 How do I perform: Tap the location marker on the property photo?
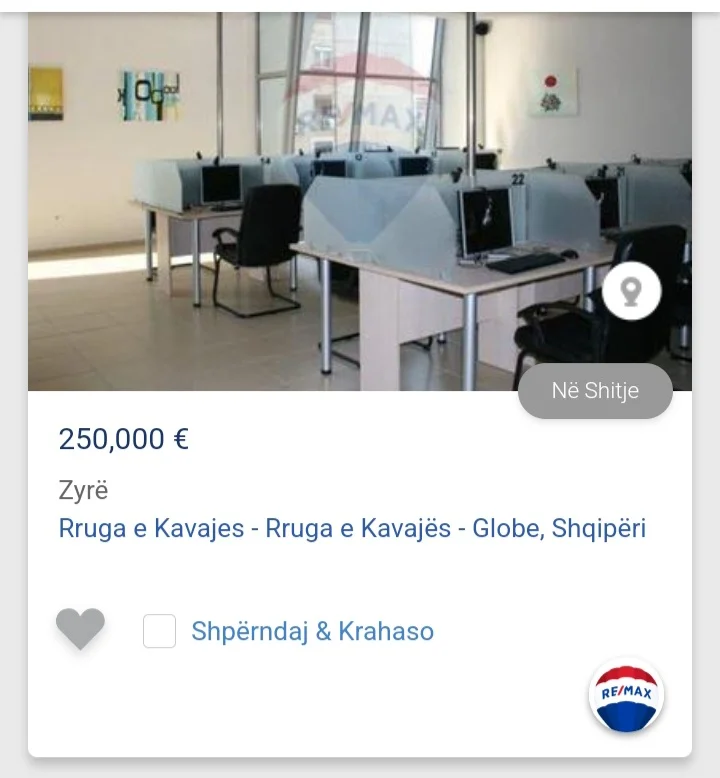click(x=630, y=290)
